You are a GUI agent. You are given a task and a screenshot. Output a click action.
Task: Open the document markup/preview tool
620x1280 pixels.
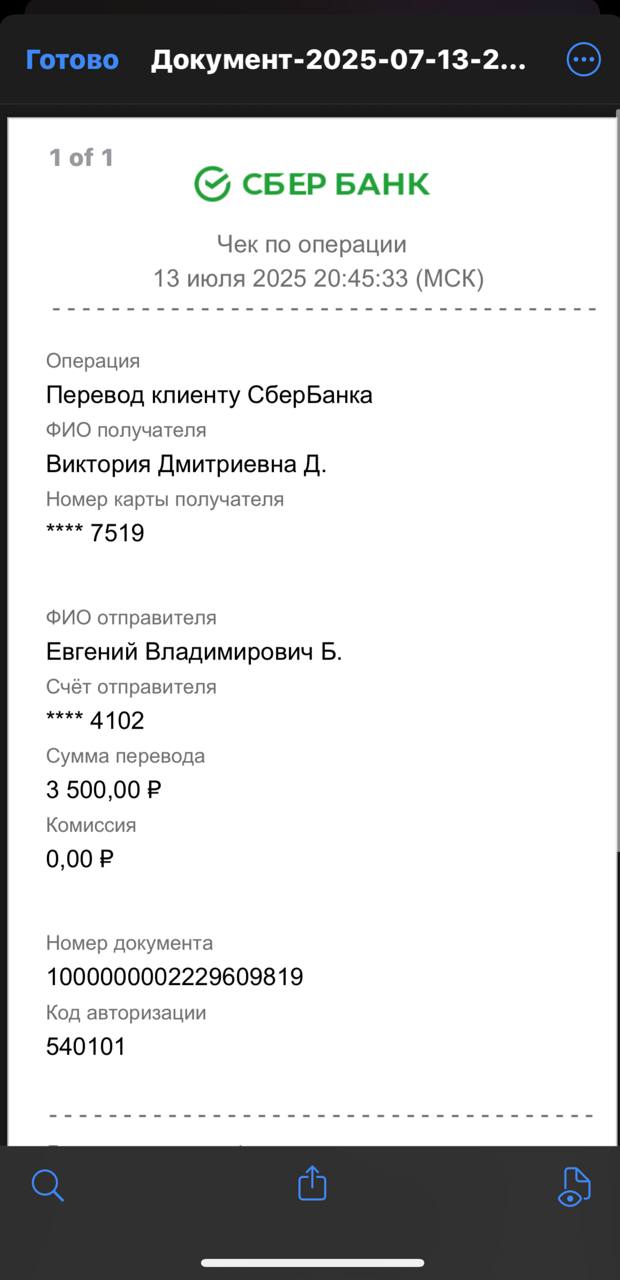click(x=574, y=1187)
